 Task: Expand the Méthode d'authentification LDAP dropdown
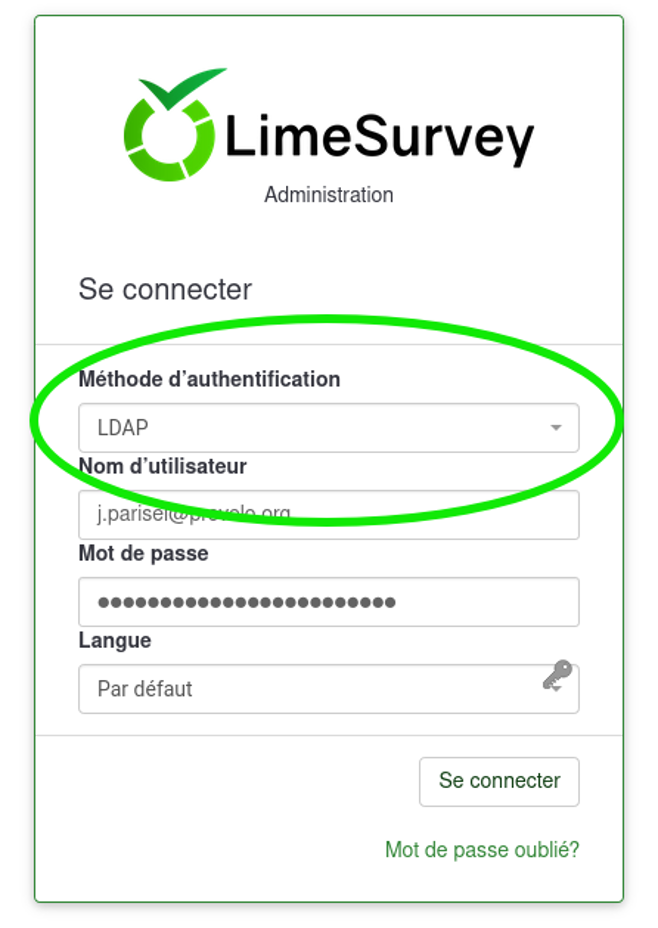[x=328, y=428]
